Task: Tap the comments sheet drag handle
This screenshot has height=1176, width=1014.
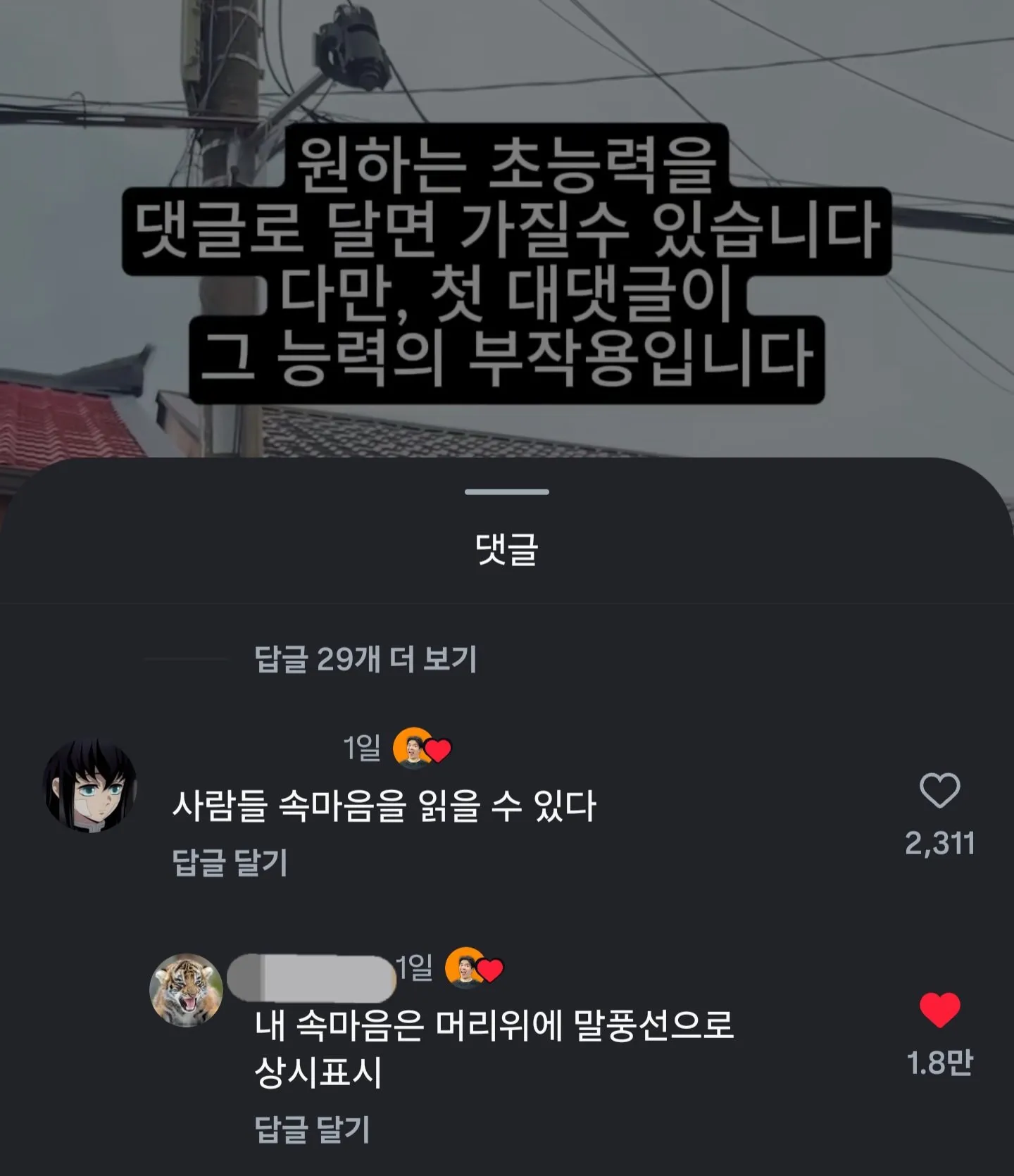Action: [506, 492]
